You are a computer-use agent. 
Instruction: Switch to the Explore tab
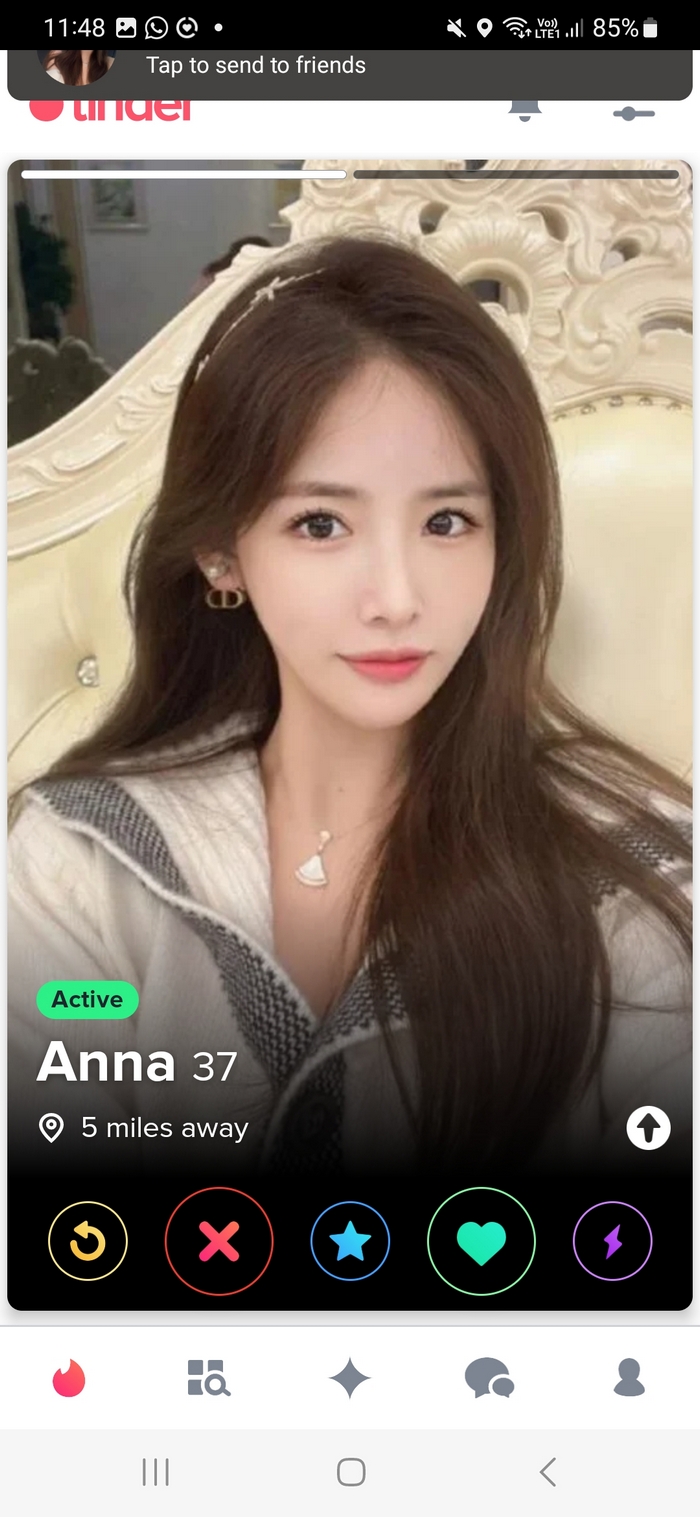(208, 1377)
